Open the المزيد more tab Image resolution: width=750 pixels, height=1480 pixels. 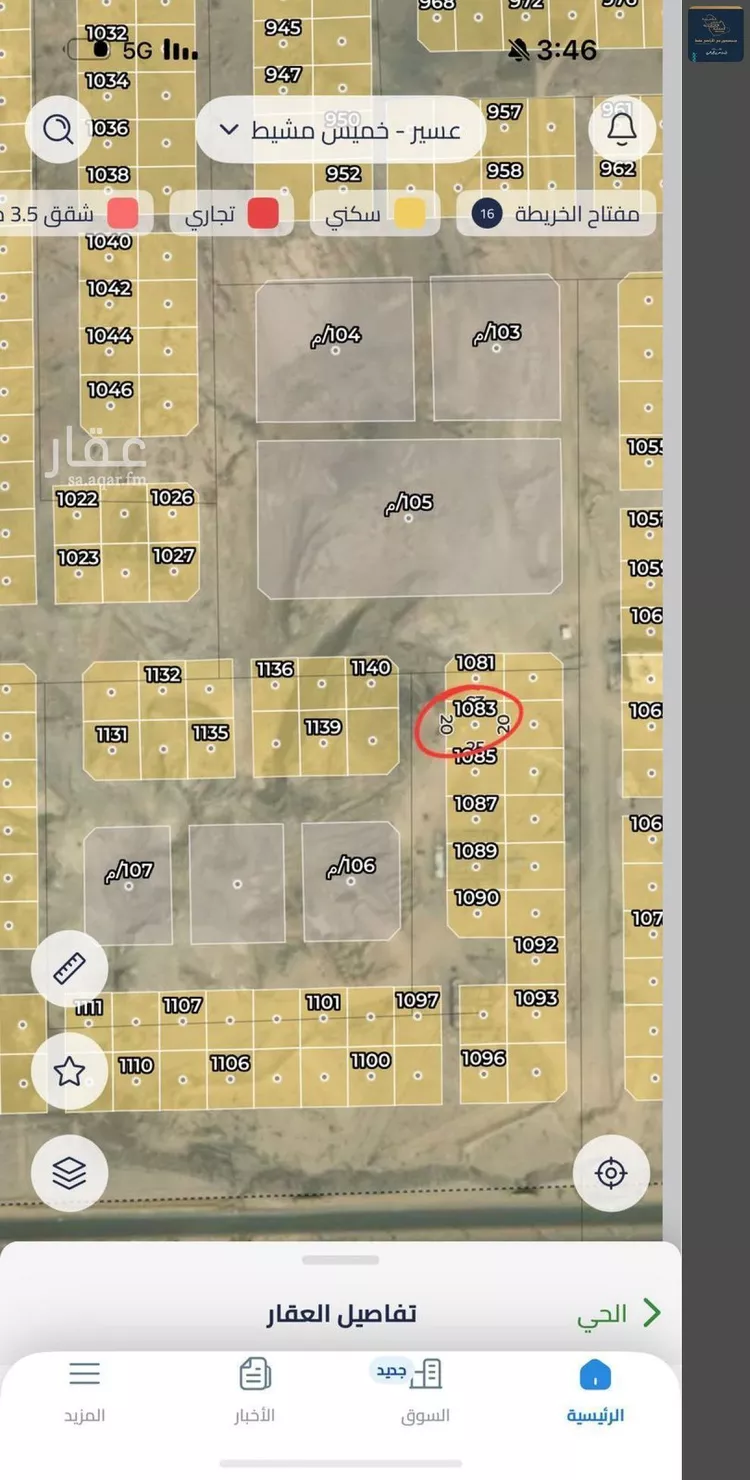[x=85, y=1391]
